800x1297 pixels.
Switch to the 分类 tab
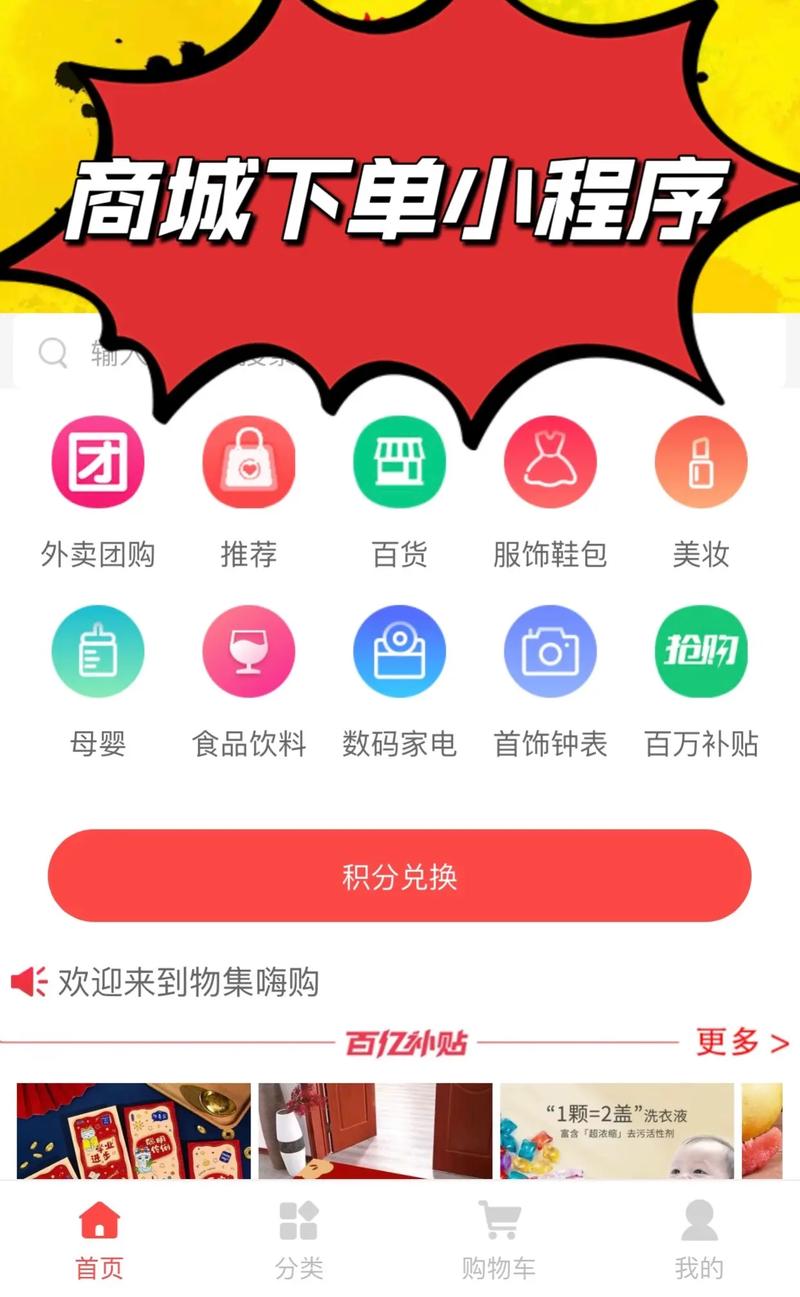pos(299,1240)
